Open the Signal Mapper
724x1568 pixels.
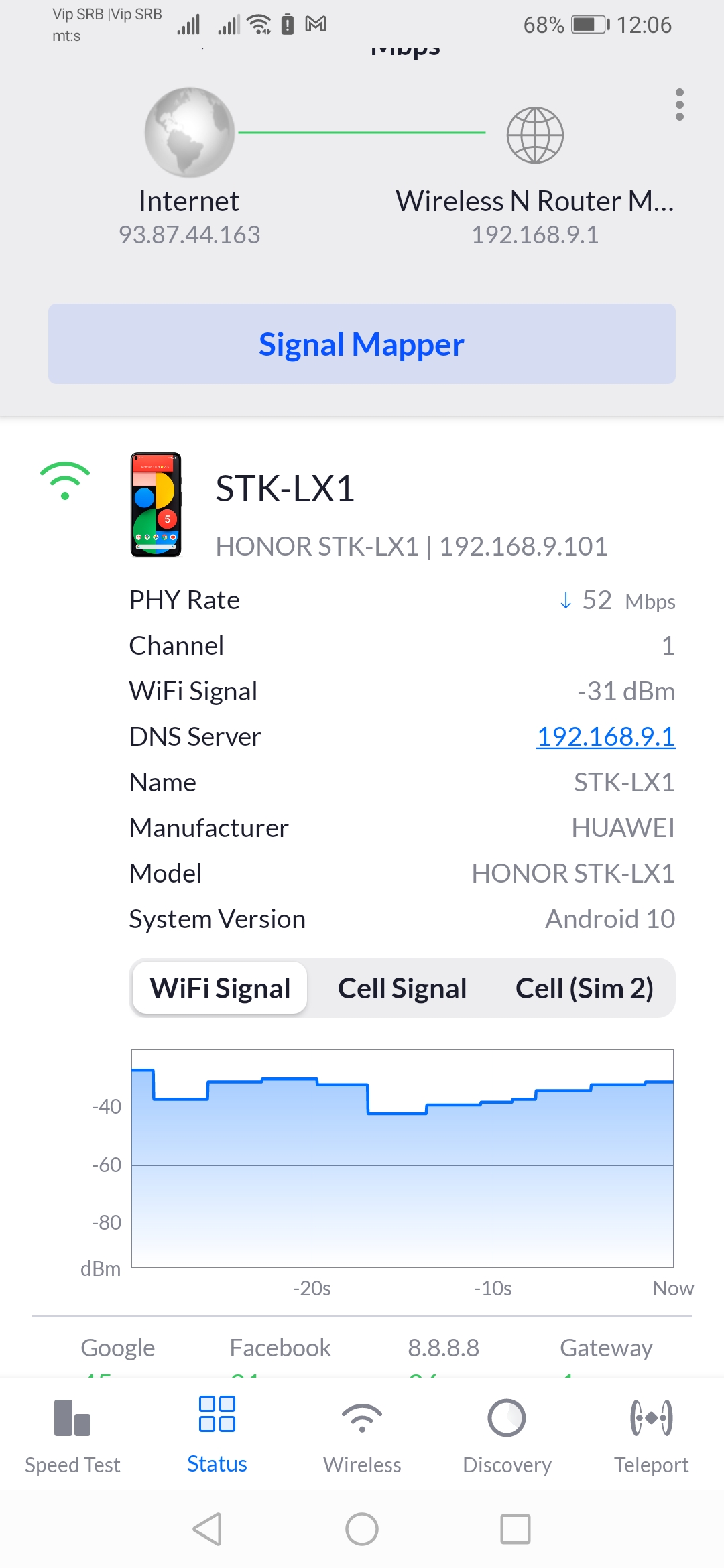click(362, 344)
